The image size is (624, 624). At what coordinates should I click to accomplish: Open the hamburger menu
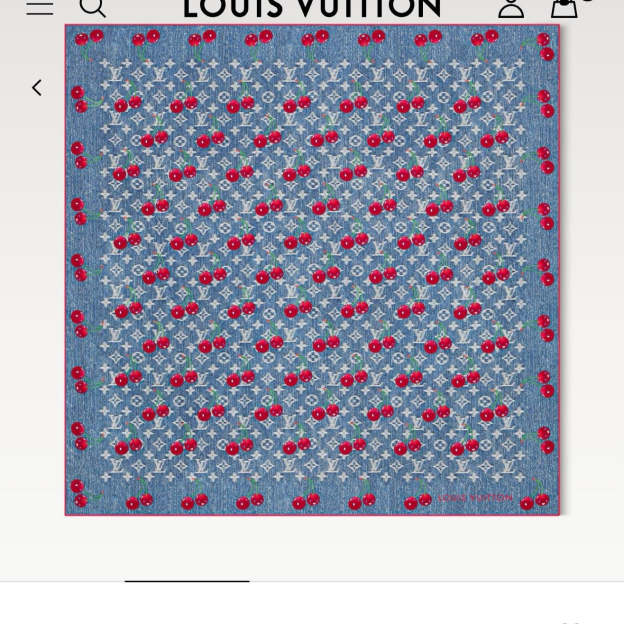point(39,7)
